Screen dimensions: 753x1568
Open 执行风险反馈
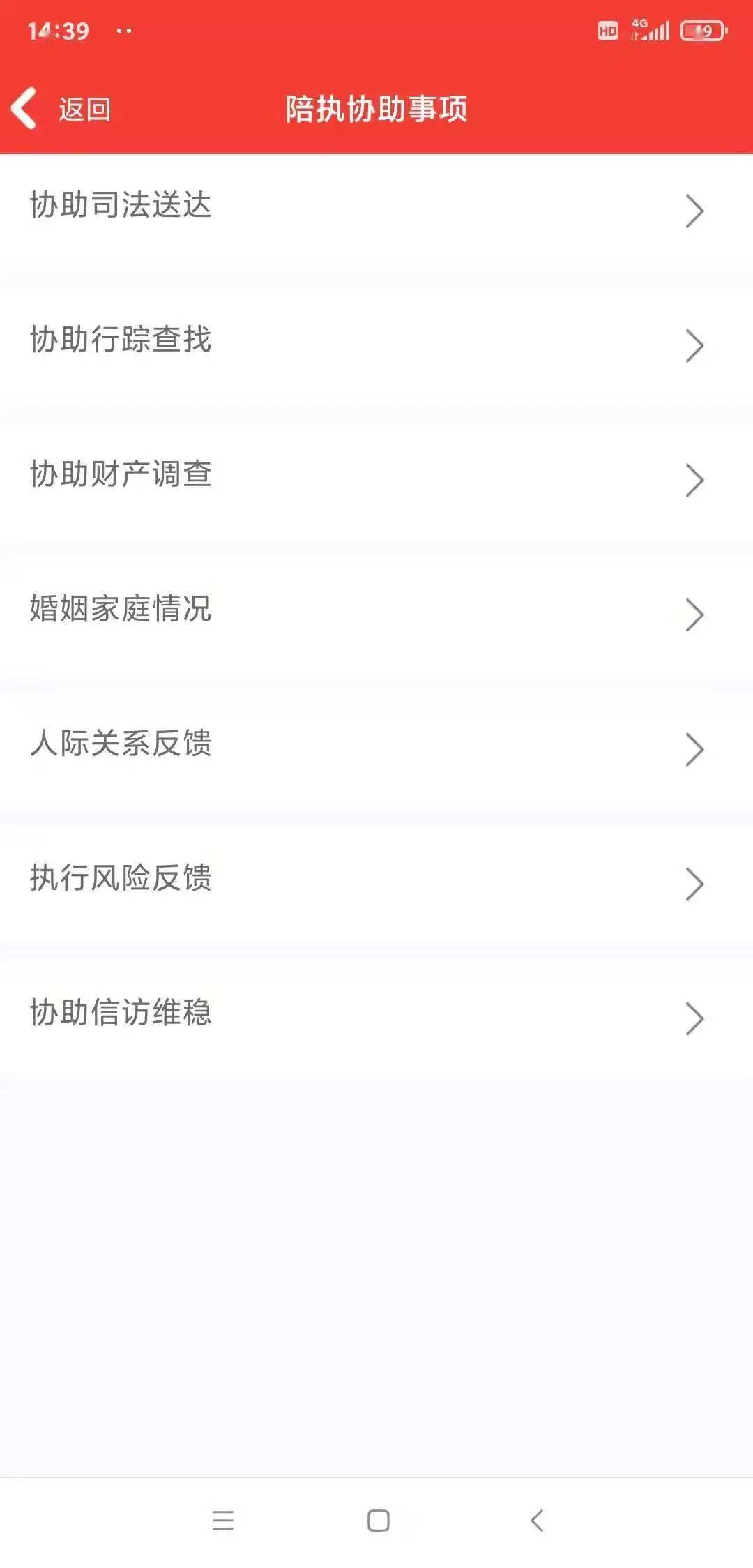376,881
